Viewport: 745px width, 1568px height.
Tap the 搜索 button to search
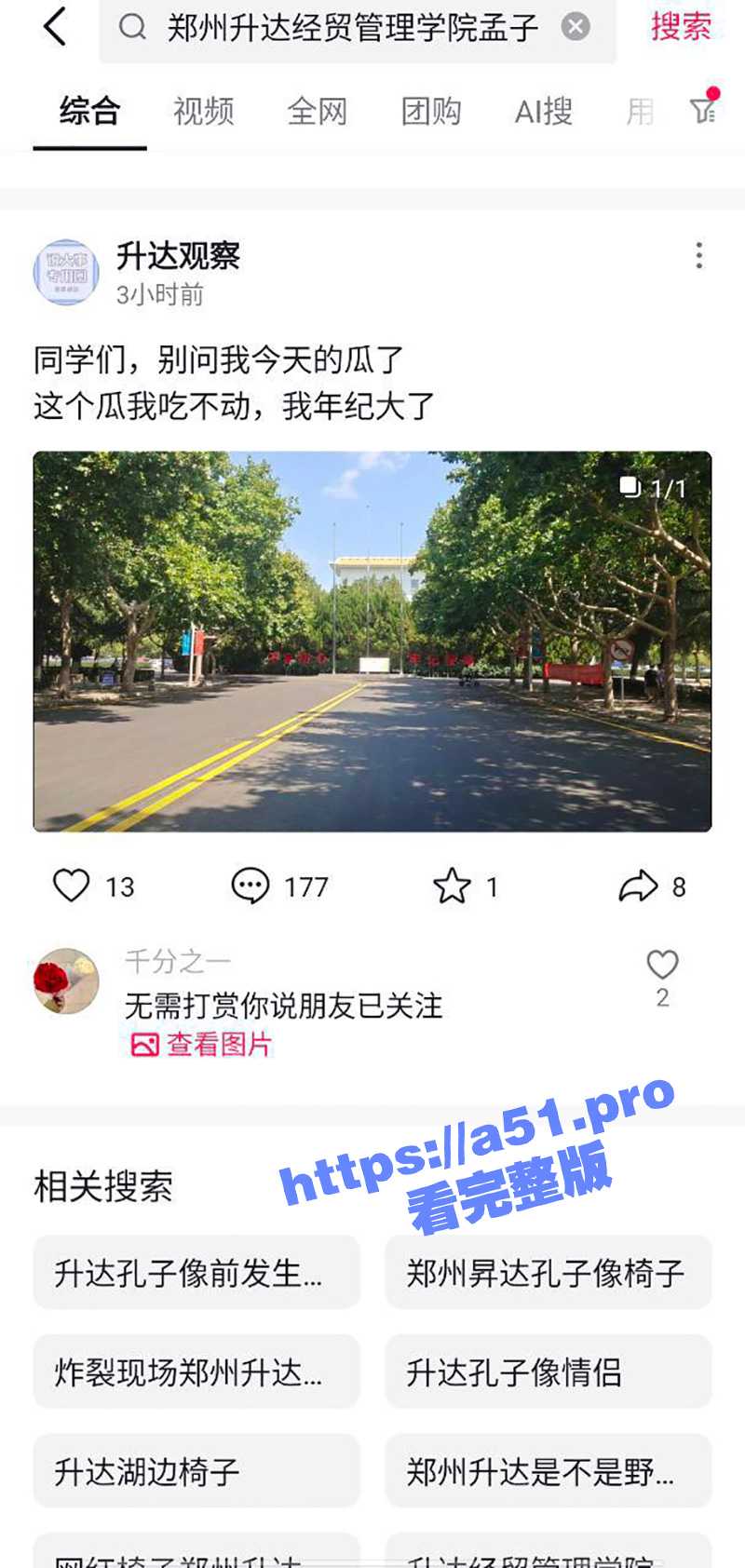(681, 27)
